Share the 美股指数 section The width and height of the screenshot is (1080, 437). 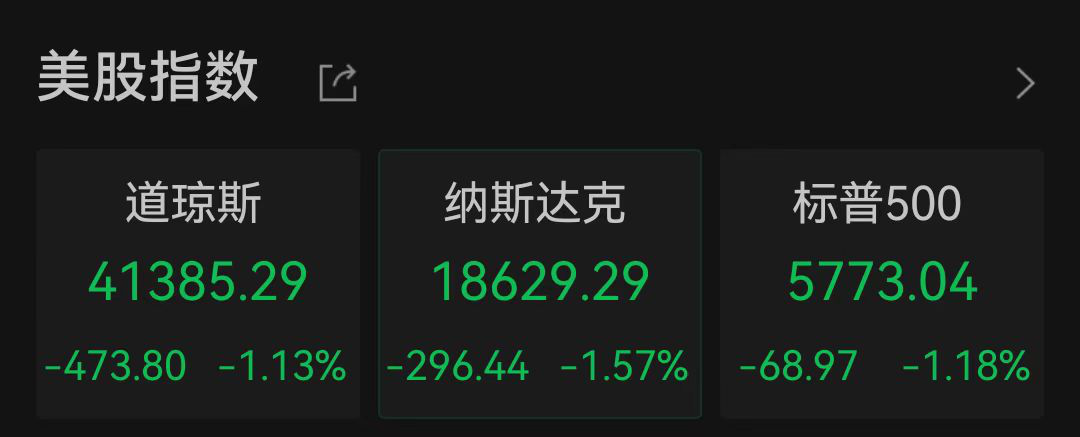(338, 83)
